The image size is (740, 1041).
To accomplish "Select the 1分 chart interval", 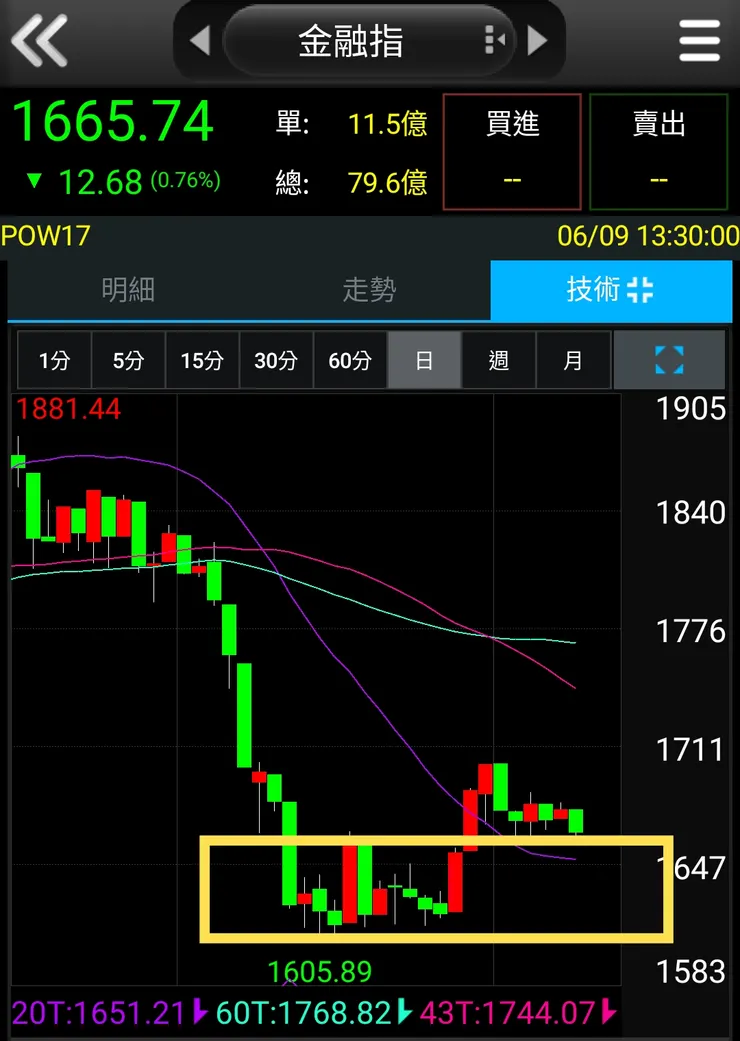I will 54,360.
